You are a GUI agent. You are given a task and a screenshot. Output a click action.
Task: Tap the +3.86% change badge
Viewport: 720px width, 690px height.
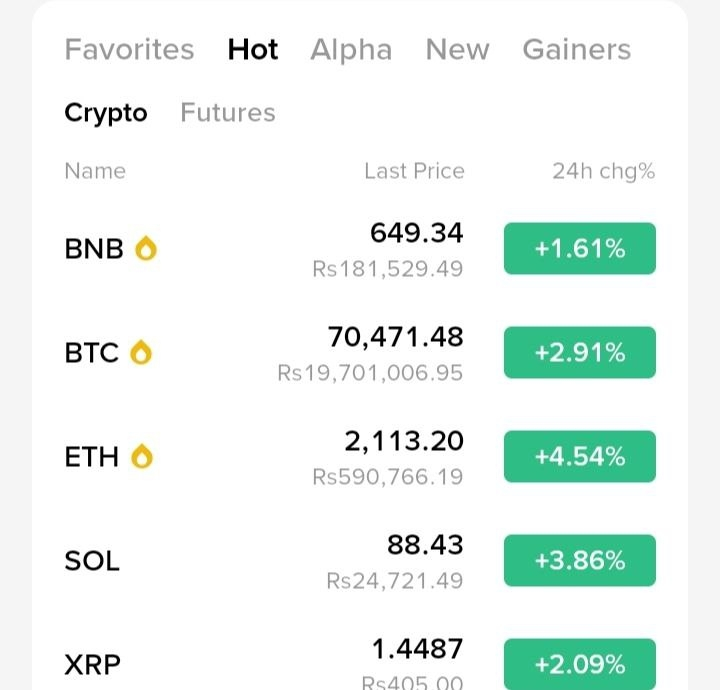point(580,561)
